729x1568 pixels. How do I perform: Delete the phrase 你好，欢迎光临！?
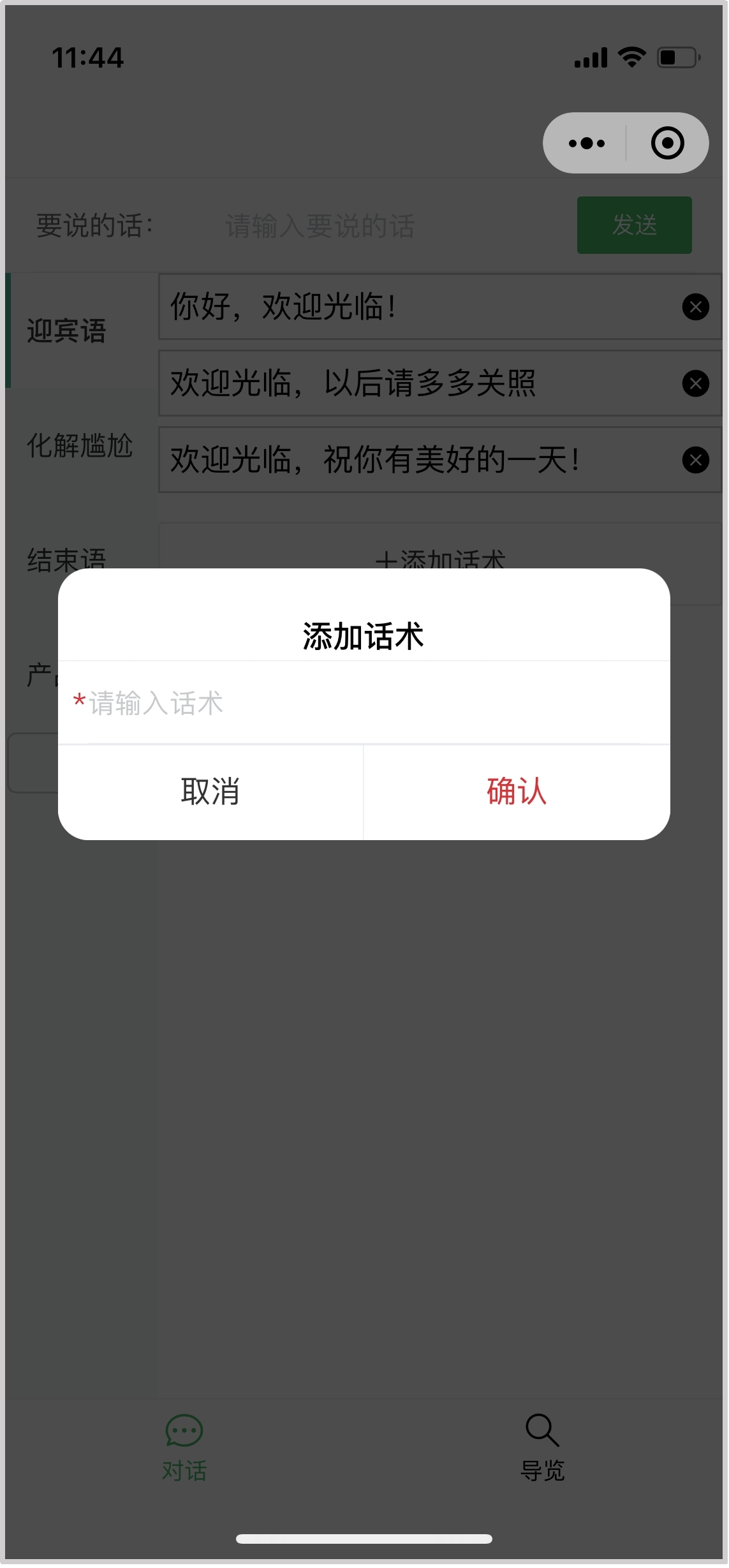click(695, 307)
